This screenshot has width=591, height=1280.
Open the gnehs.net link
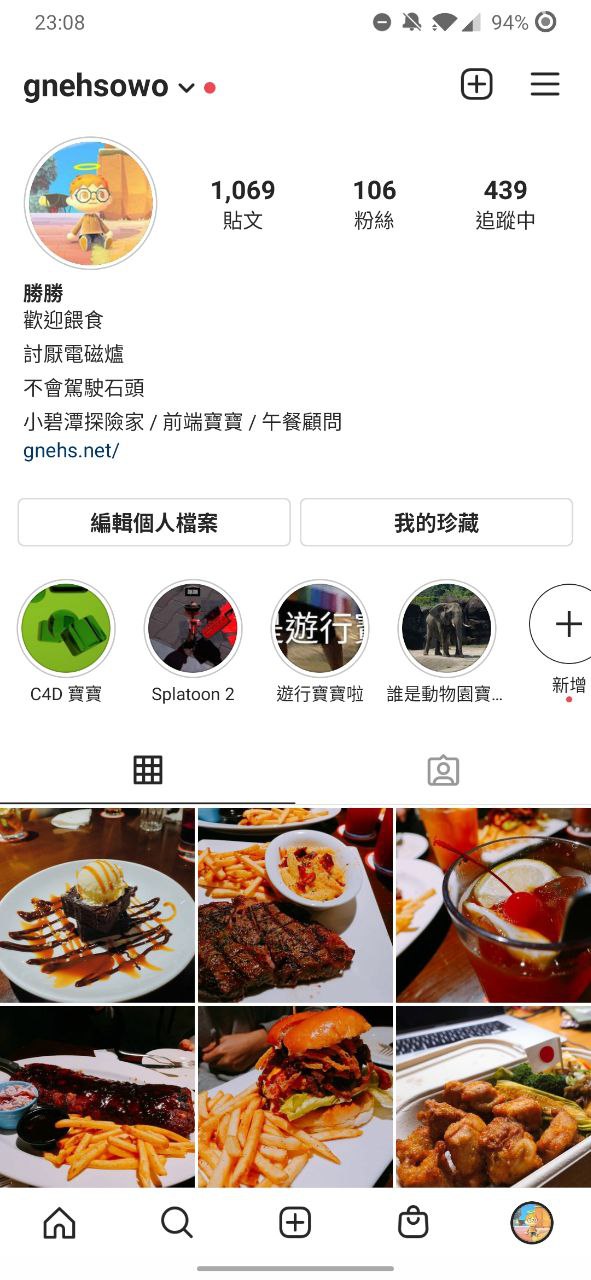coord(71,450)
